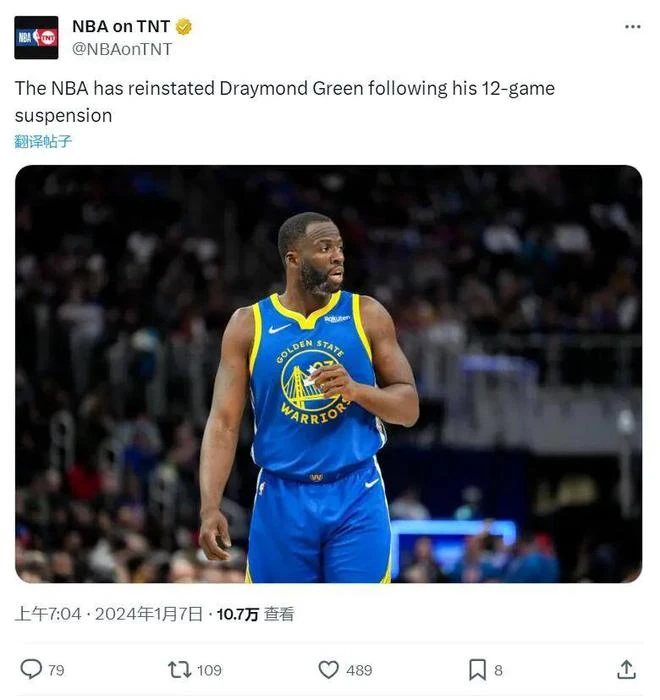Repost this Draymond Green tweet

click(x=180, y=669)
